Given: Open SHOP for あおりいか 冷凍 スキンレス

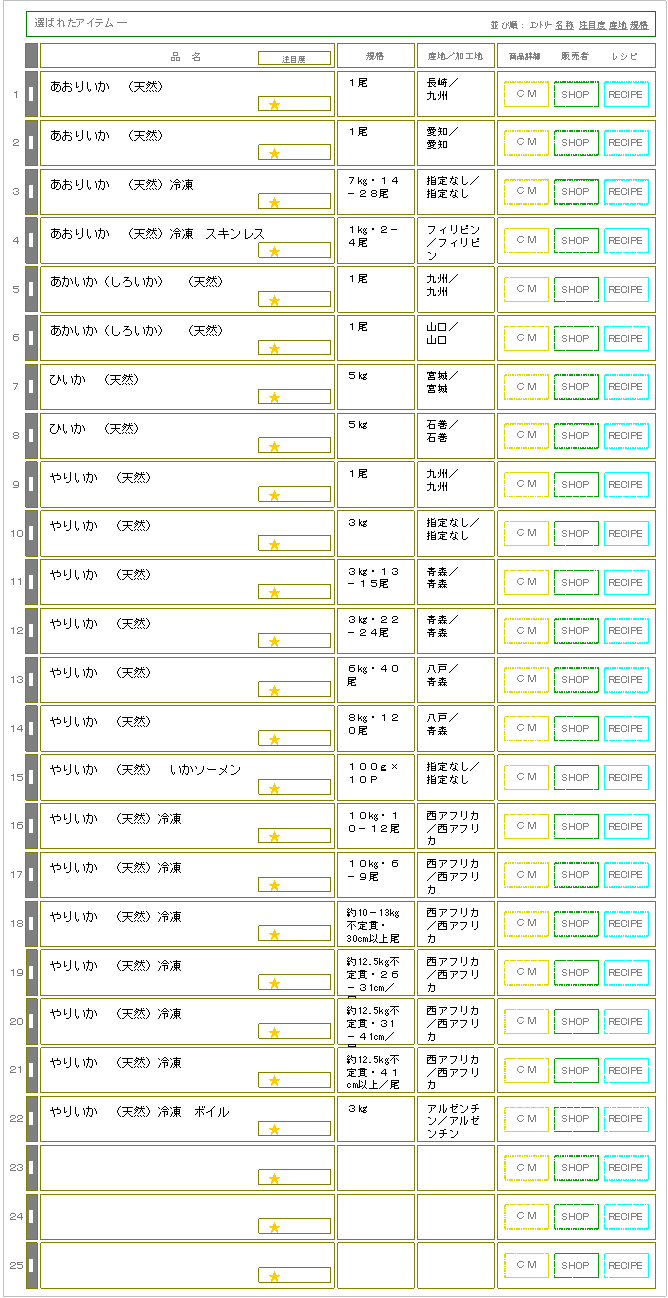Looking at the screenshot, I should click(x=576, y=240).
